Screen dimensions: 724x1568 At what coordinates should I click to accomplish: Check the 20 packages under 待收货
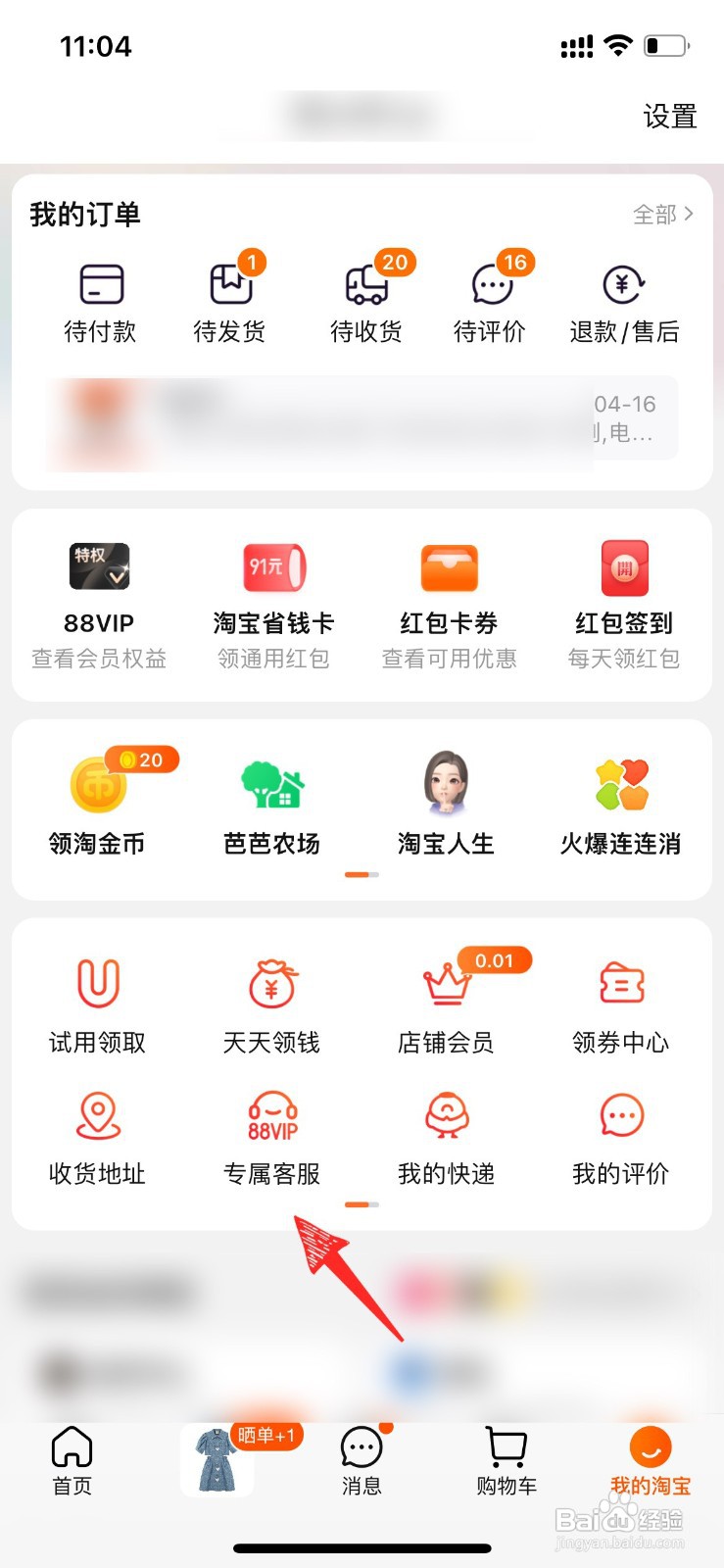click(362, 294)
